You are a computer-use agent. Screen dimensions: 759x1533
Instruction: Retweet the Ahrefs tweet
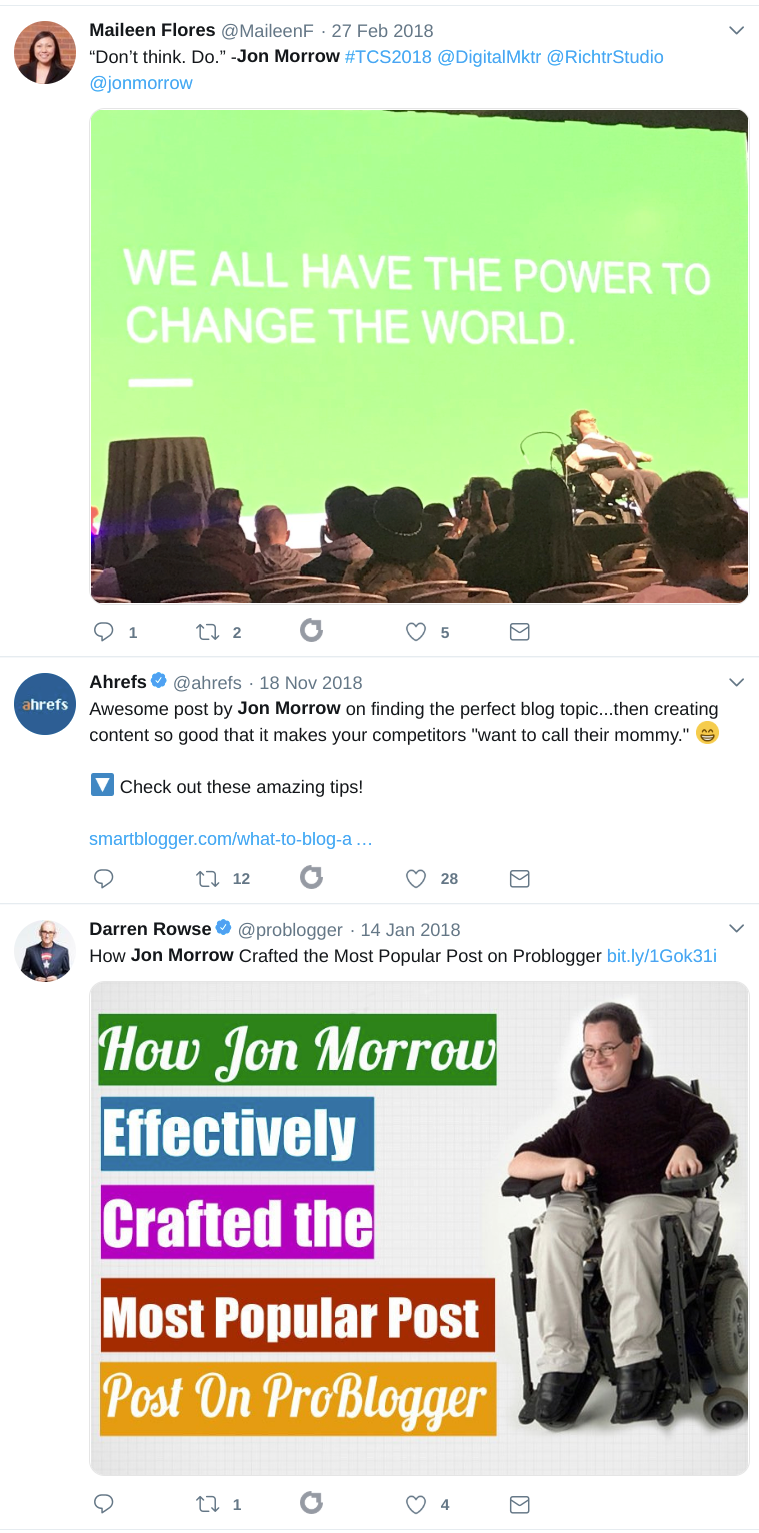click(x=208, y=879)
